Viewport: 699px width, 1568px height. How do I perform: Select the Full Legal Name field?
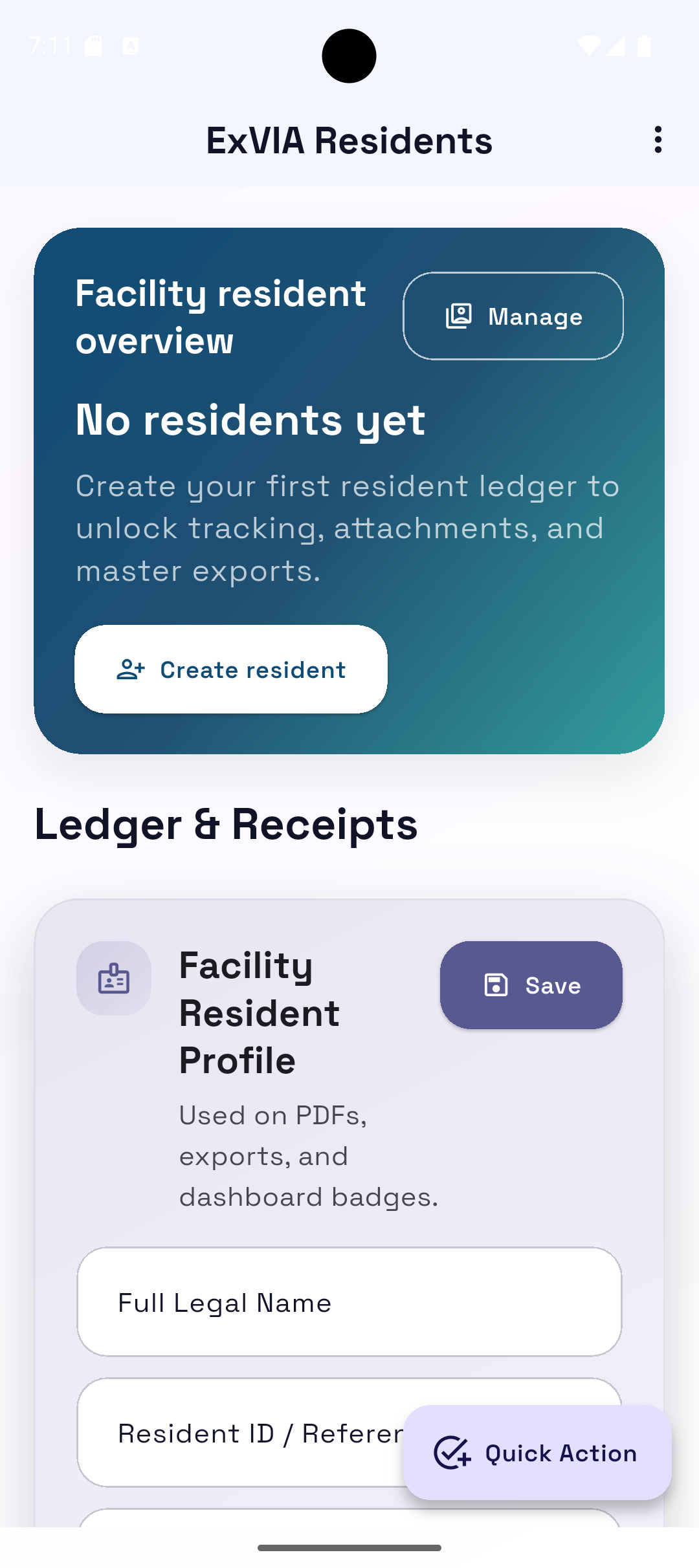click(x=349, y=1302)
